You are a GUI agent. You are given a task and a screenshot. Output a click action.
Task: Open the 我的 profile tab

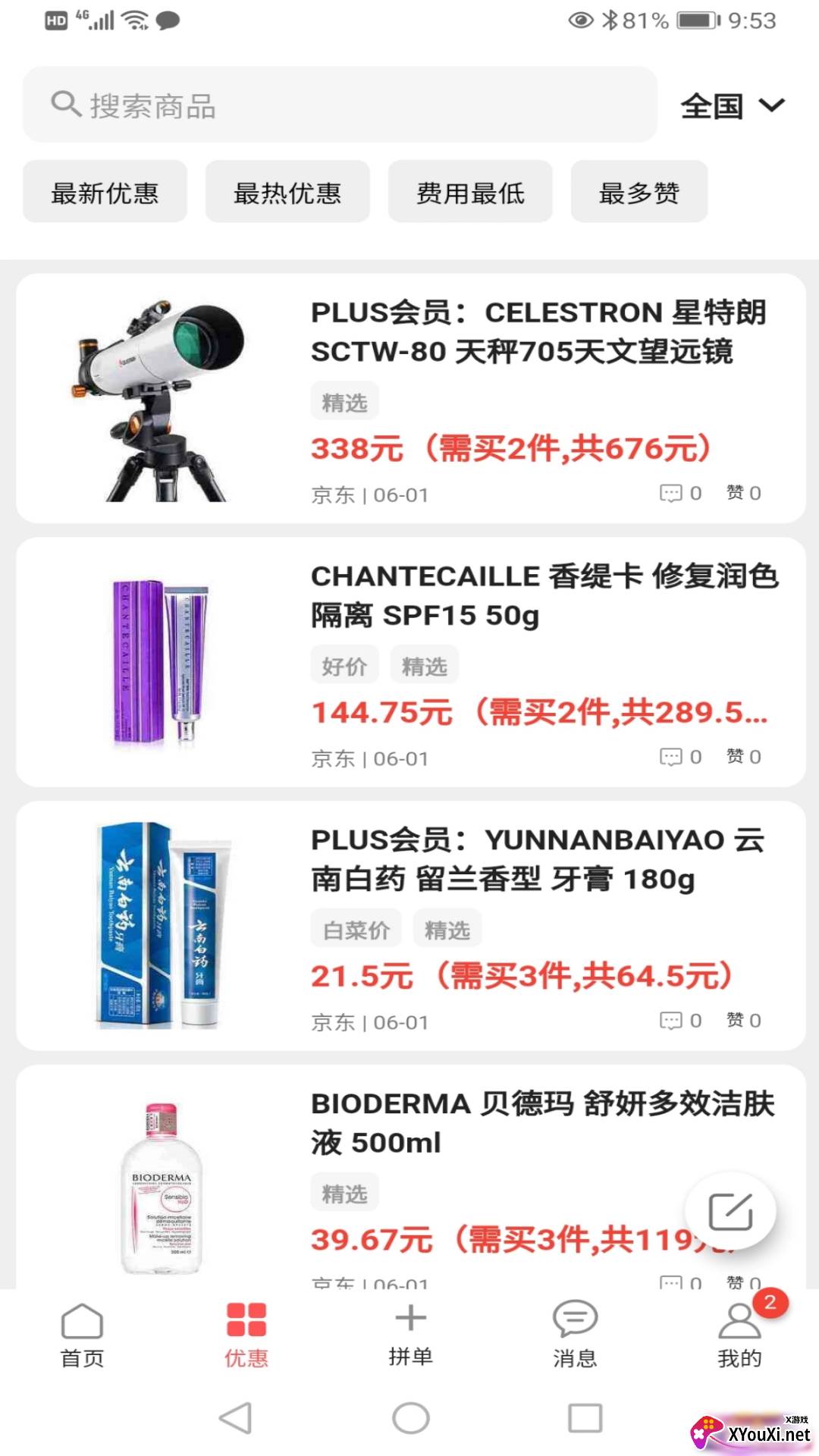pyautogui.click(x=739, y=1336)
